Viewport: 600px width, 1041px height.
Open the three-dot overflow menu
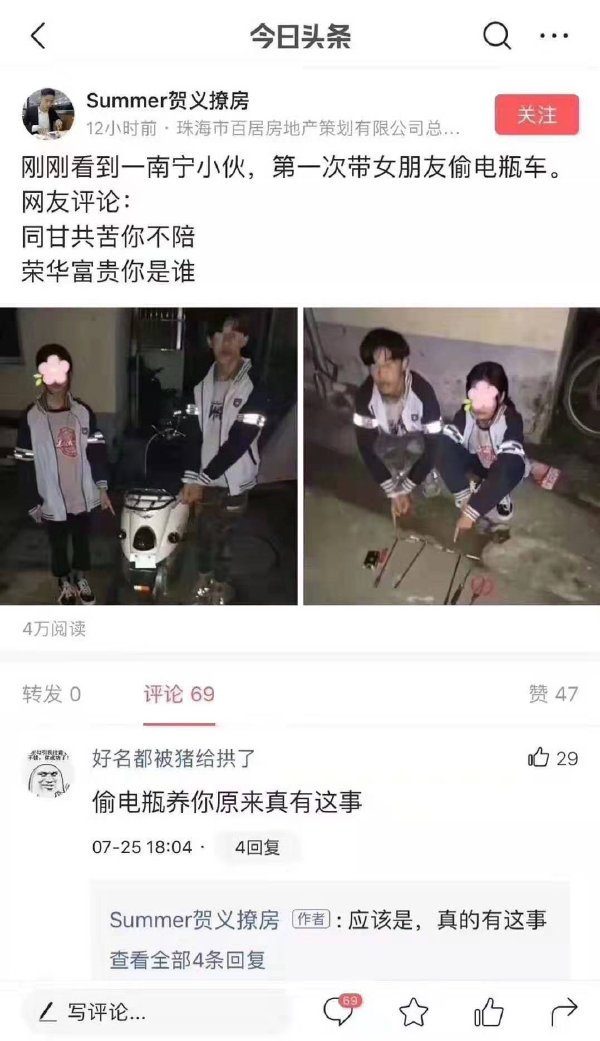click(553, 37)
